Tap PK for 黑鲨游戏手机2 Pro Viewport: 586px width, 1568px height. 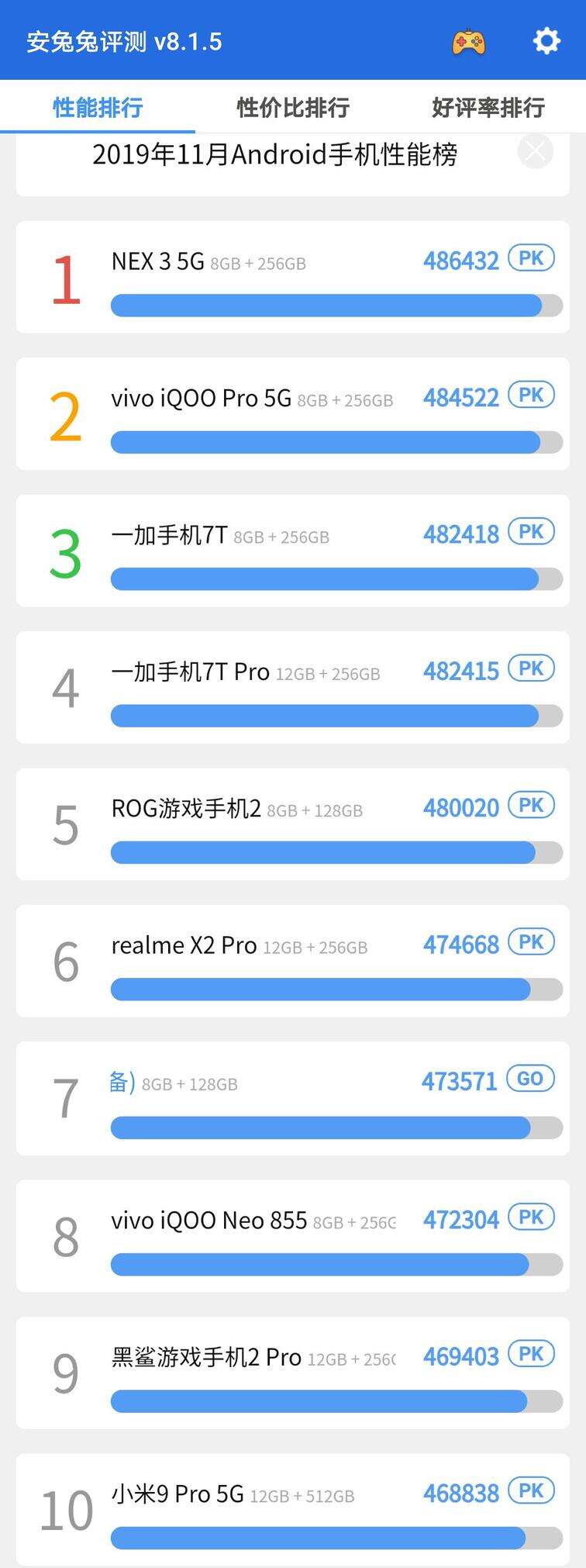(x=531, y=1354)
